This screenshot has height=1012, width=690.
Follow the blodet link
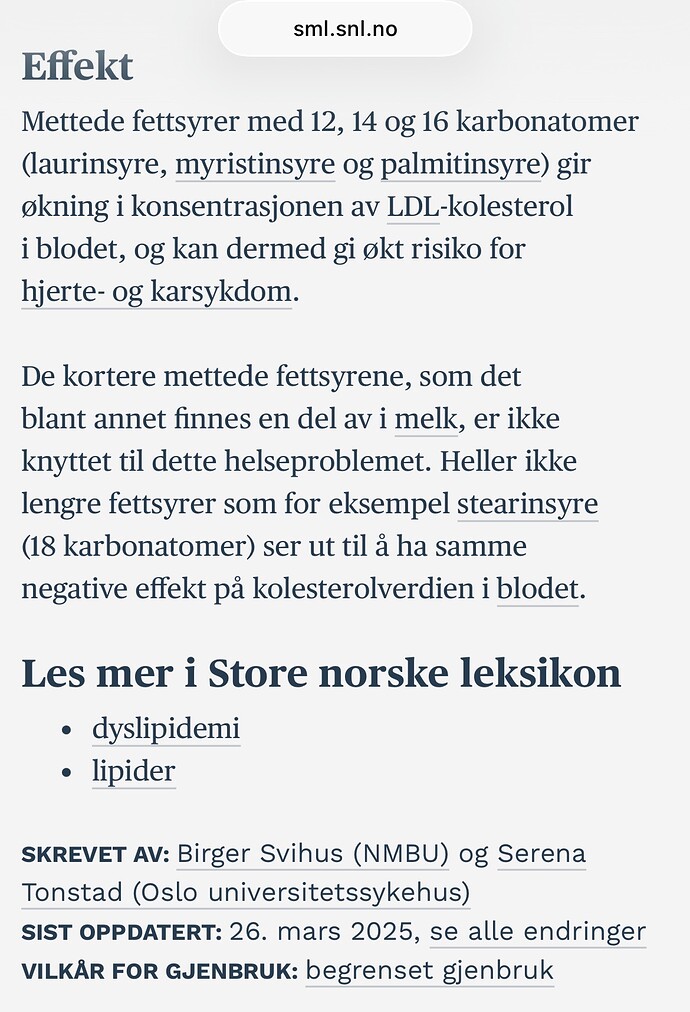537,588
